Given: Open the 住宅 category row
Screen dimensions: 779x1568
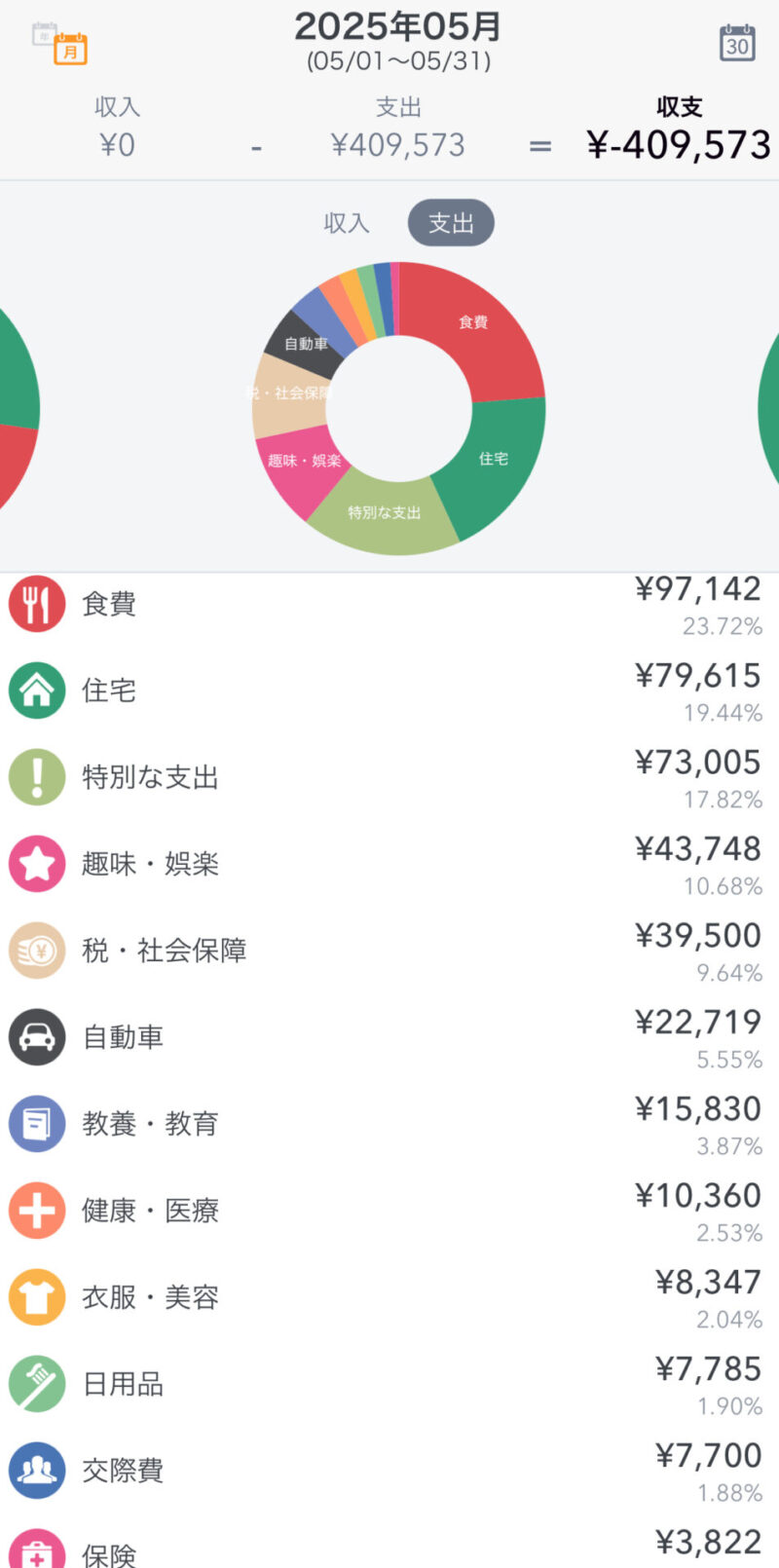Looking at the screenshot, I should point(389,691).
